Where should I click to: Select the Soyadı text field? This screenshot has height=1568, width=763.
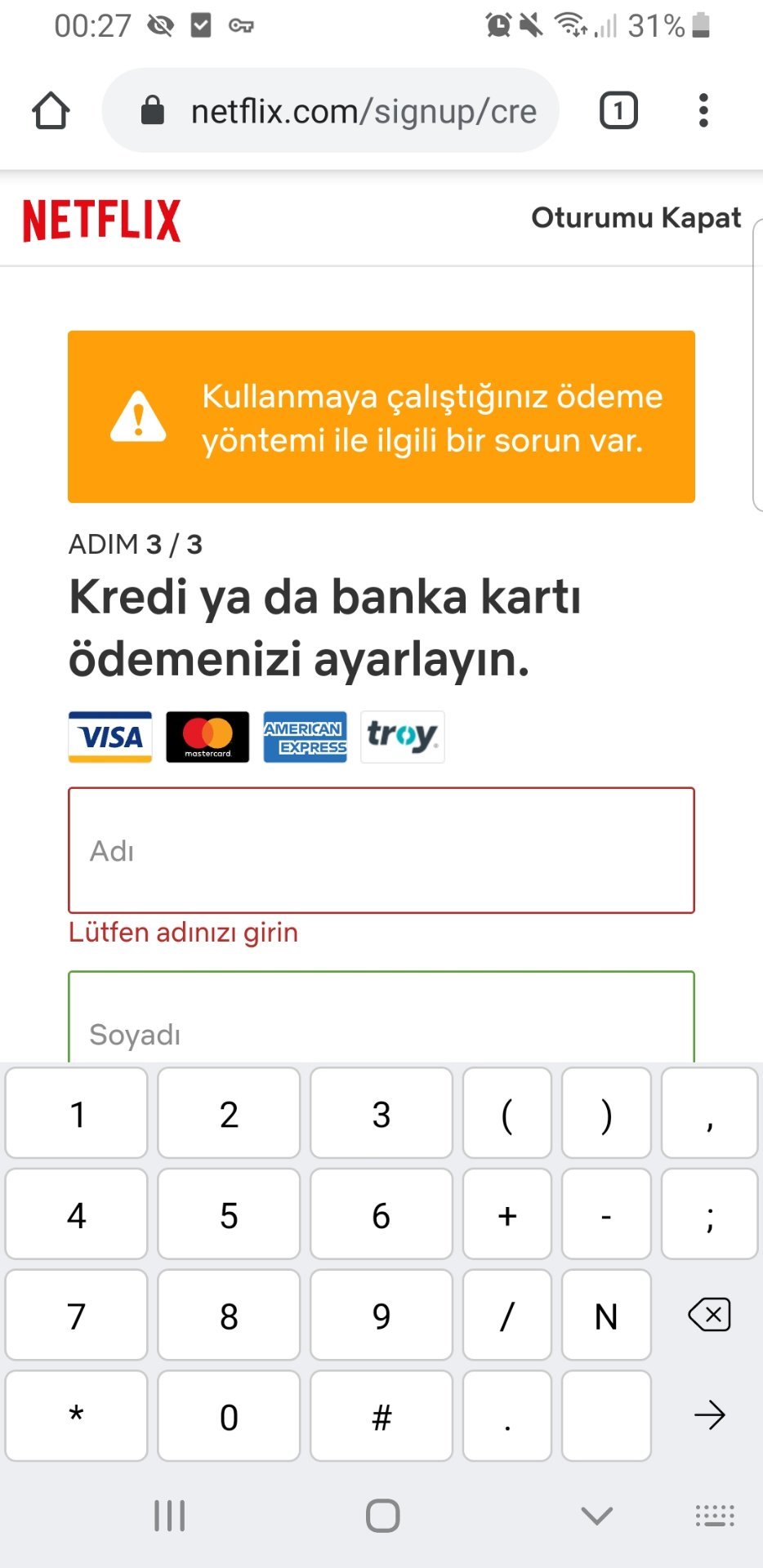coord(381,1018)
